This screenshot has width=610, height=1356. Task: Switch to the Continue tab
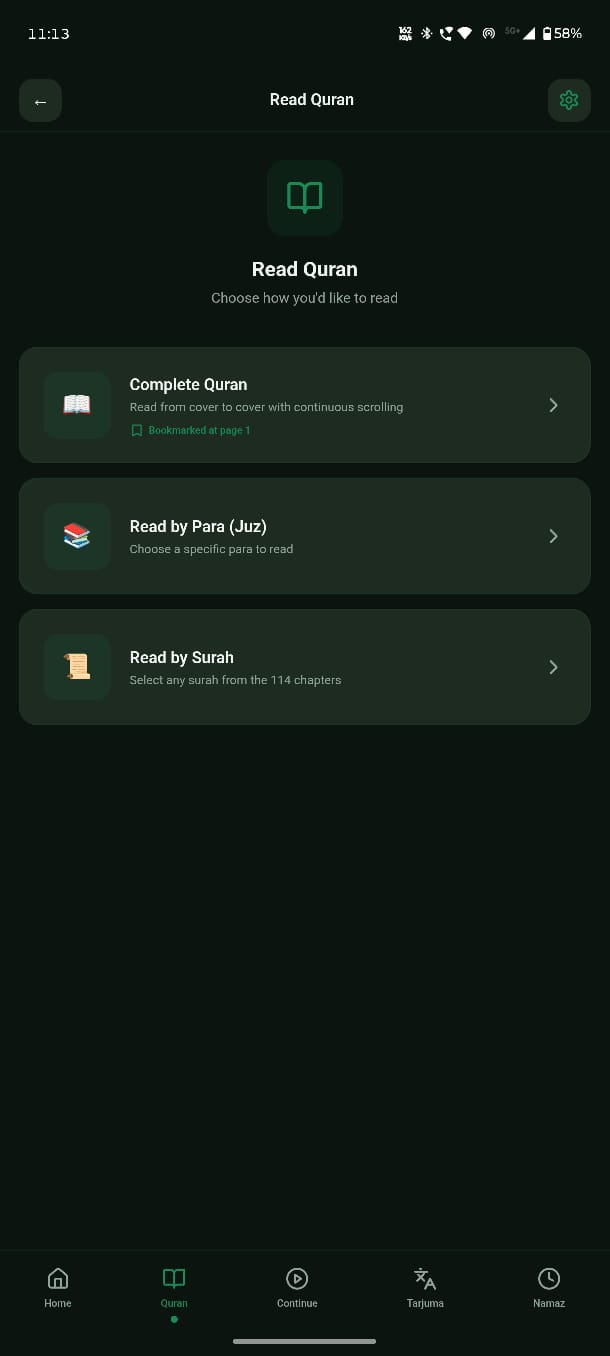pos(297,1287)
